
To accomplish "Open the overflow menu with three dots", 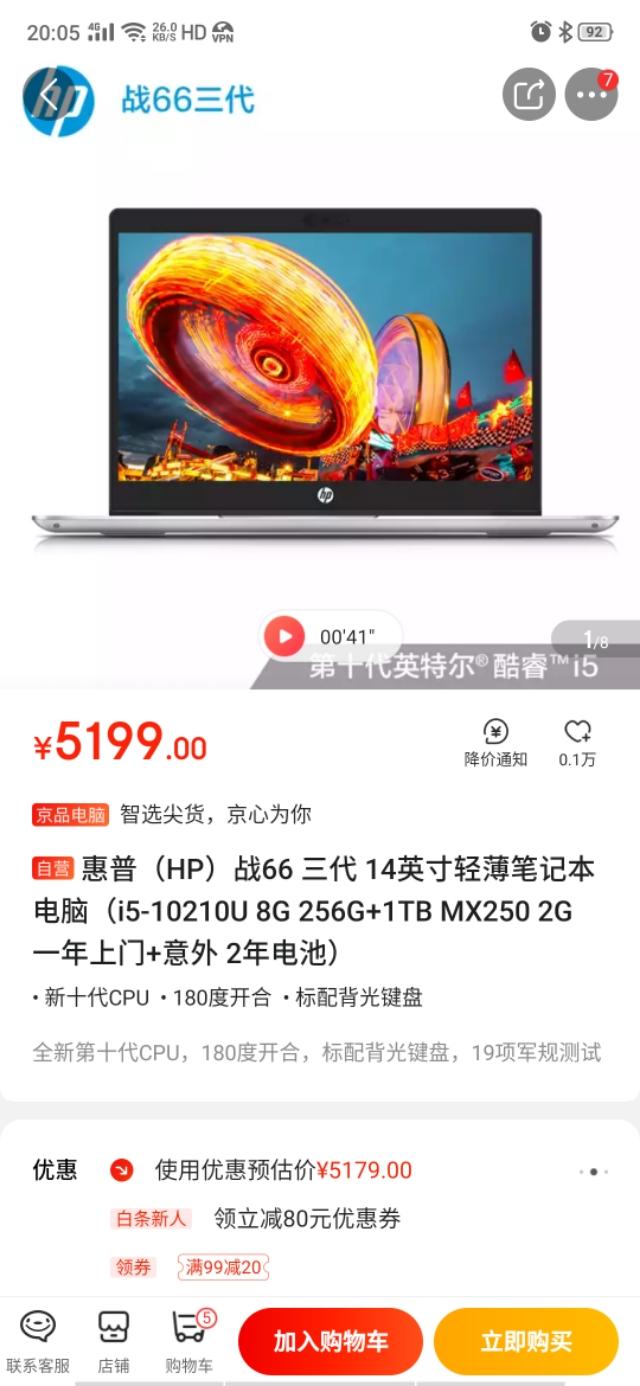I will click(591, 95).
